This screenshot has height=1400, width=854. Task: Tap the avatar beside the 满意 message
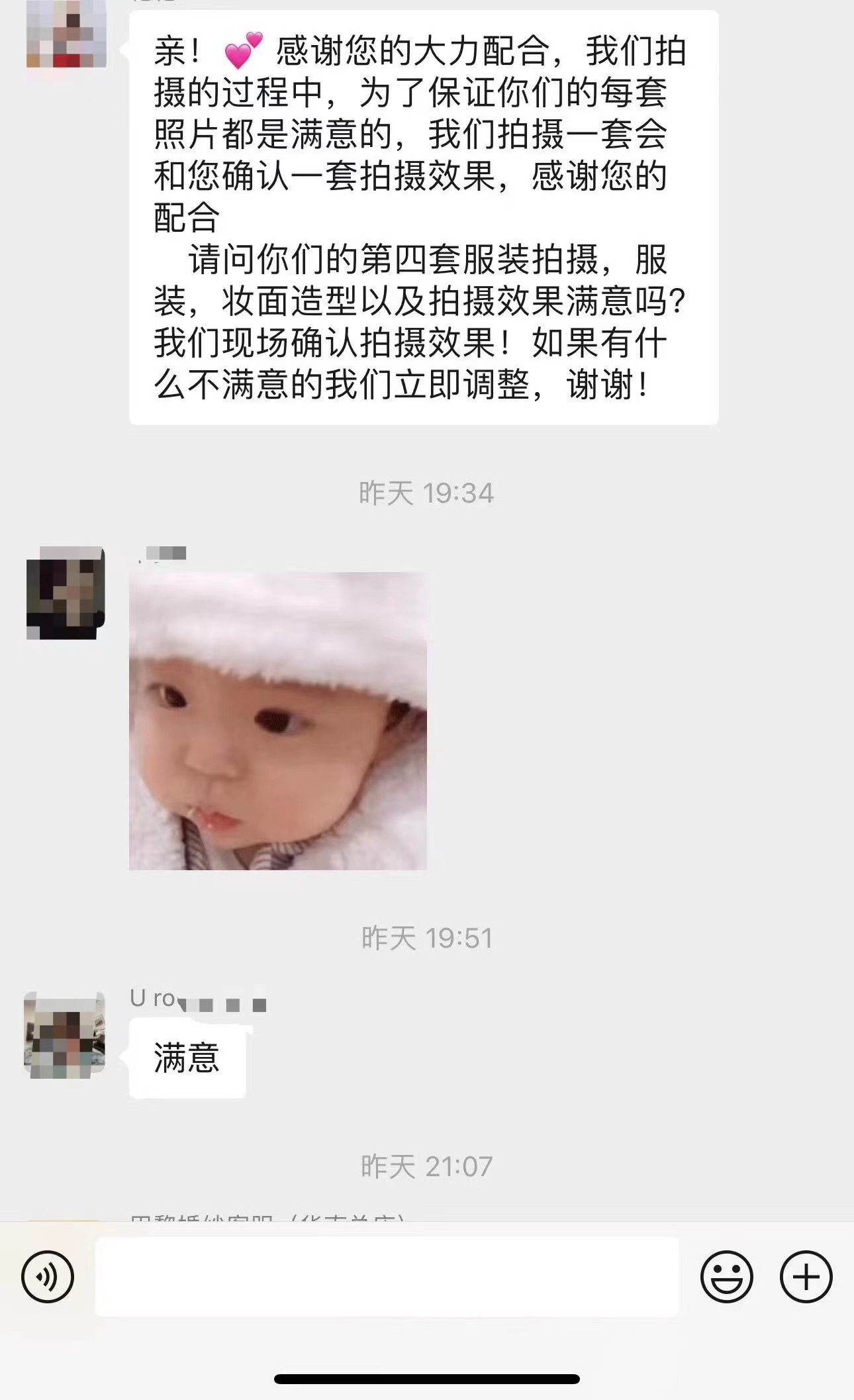tap(64, 1032)
